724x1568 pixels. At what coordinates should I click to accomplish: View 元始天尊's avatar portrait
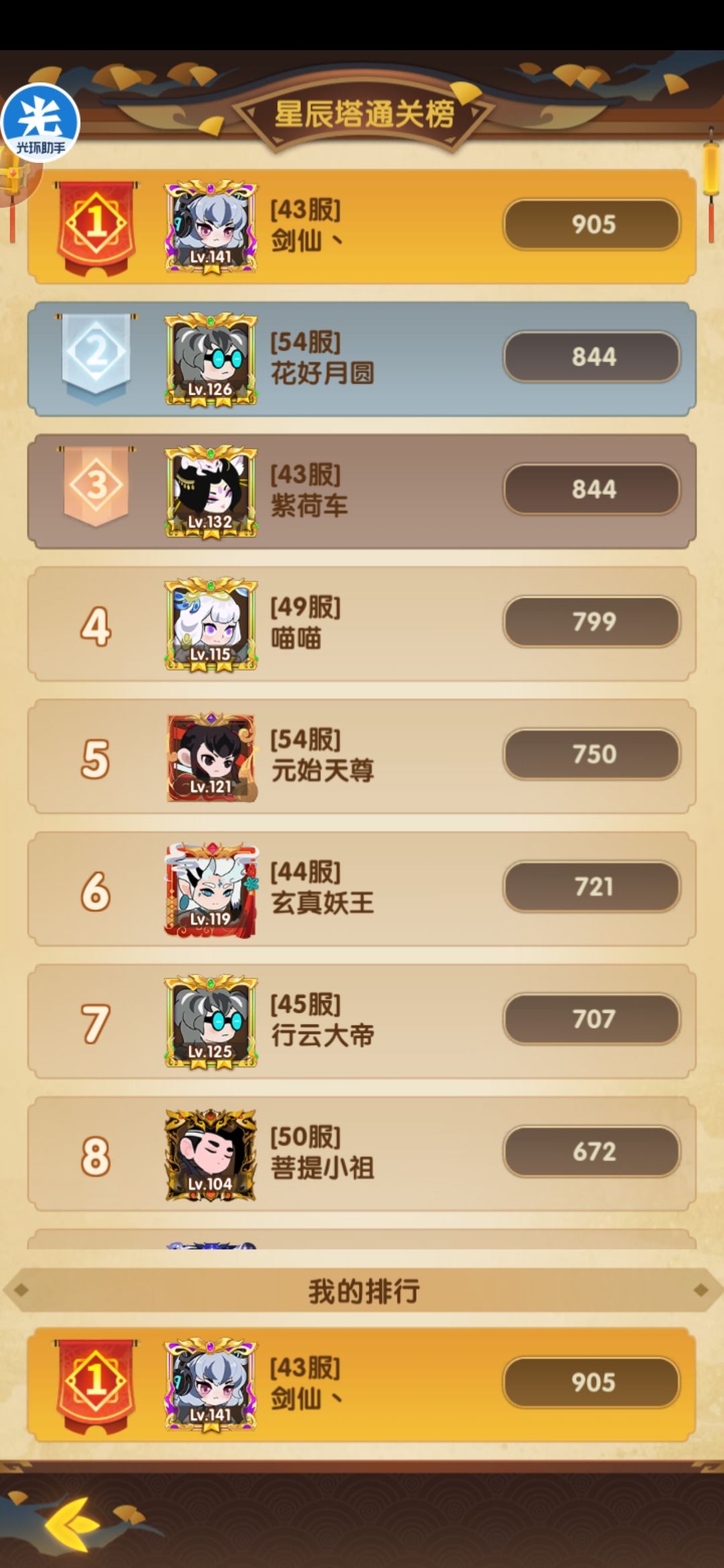[210, 753]
